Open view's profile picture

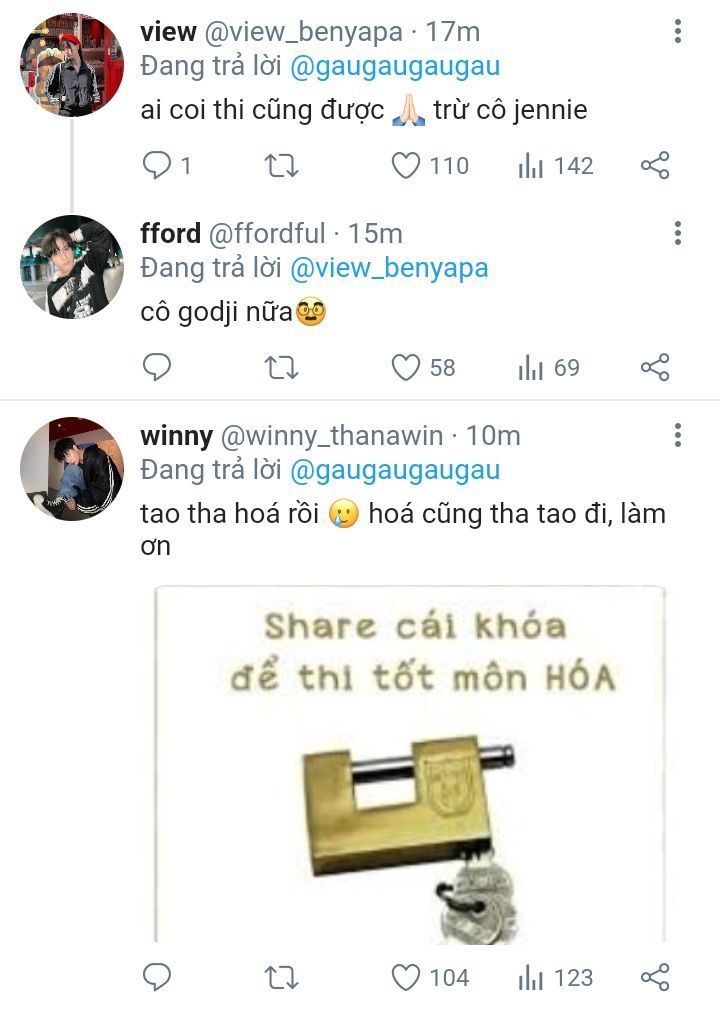pos(71,65)
